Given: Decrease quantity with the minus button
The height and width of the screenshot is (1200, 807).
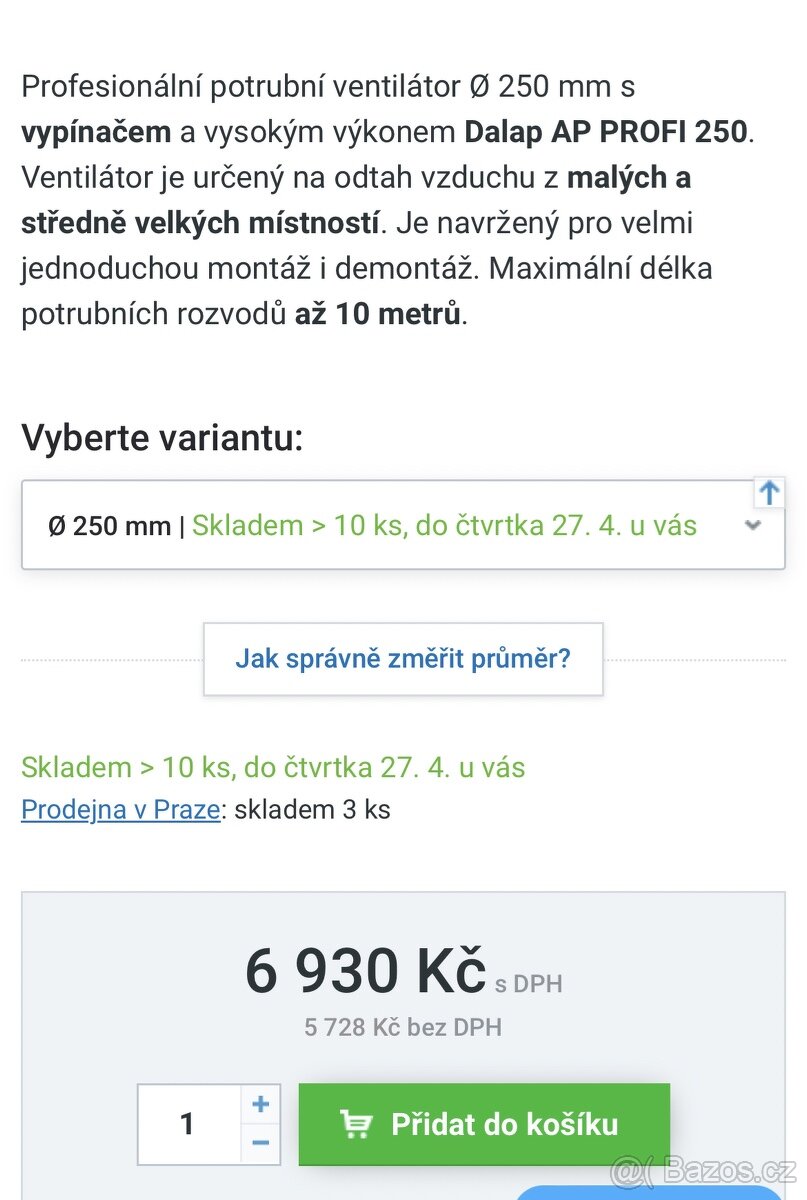Looking at the screenshot, I should (x=261, y=1143).
